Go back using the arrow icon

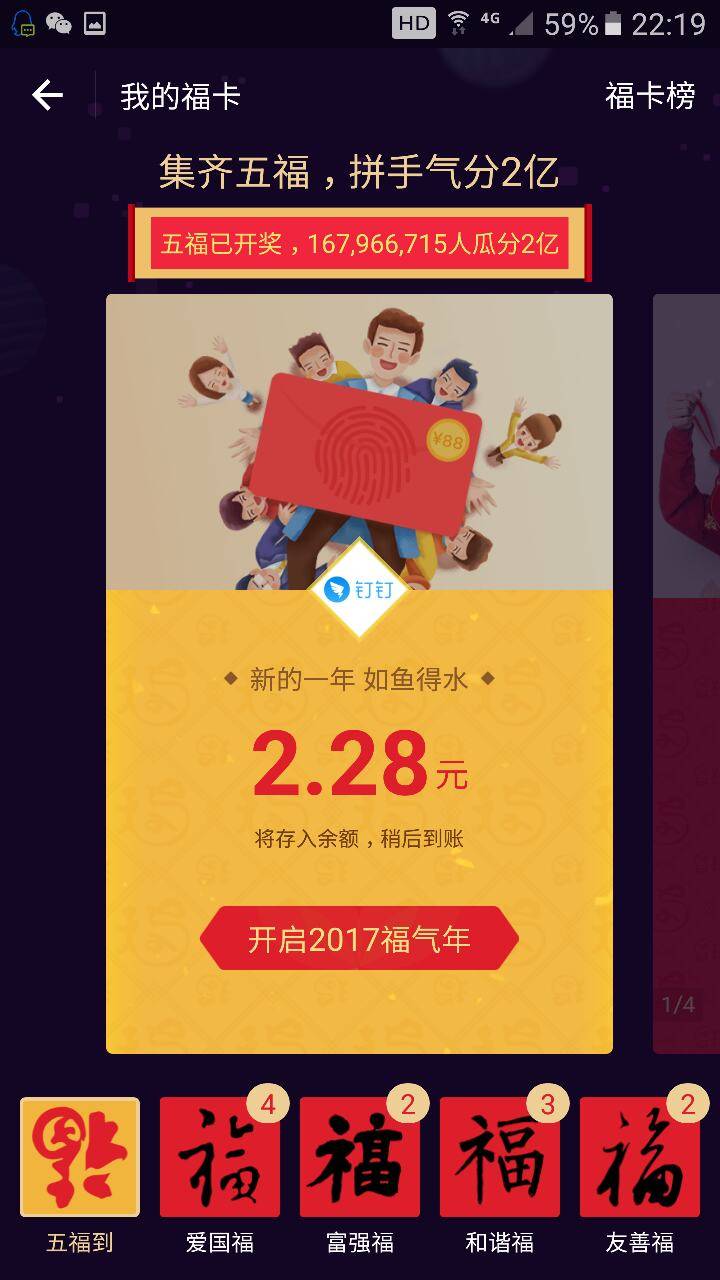click(47, 96)
